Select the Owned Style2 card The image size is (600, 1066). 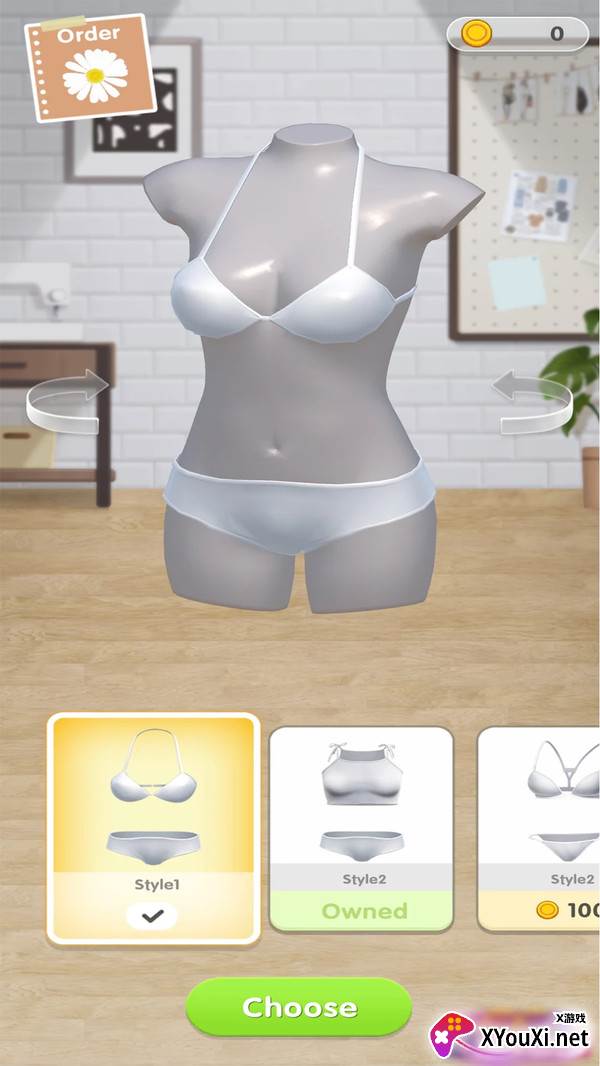[361, 828]
